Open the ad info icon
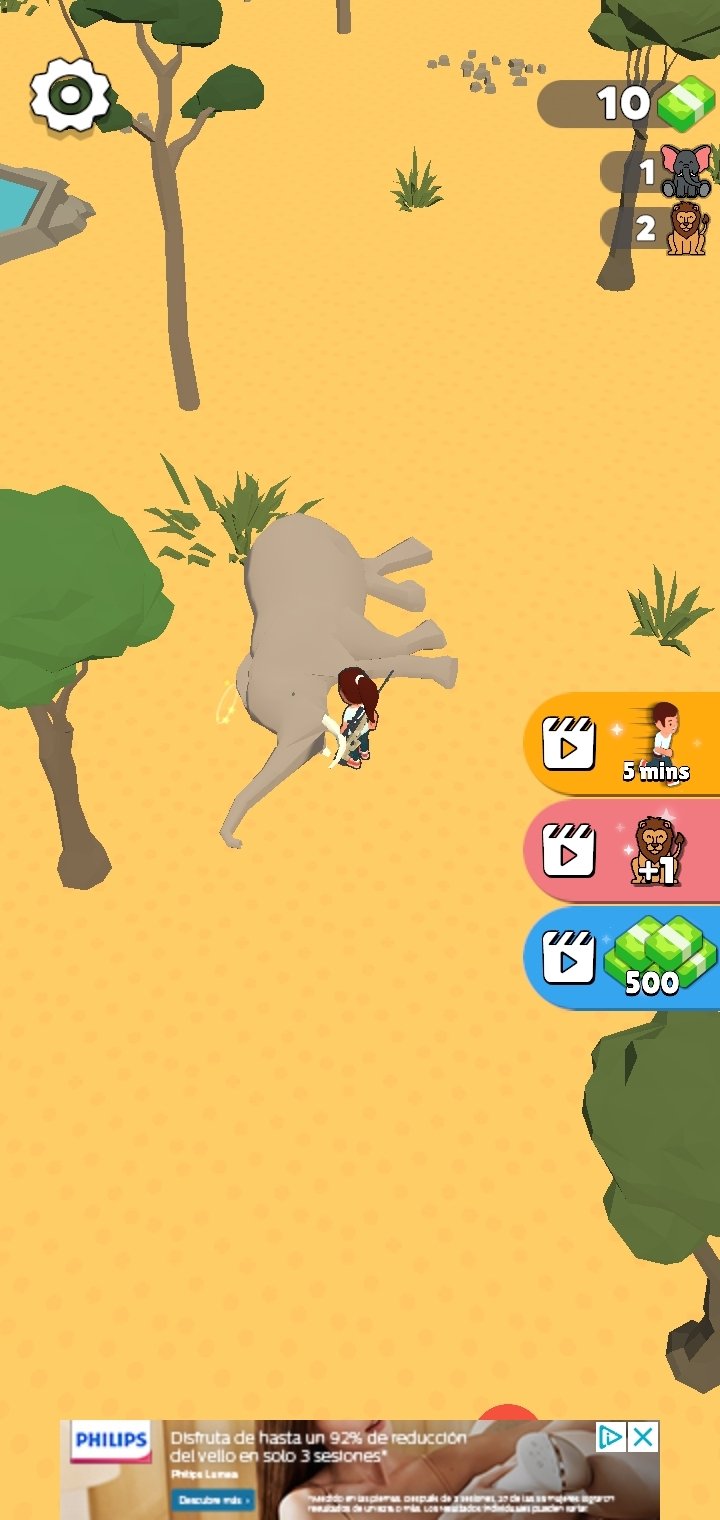This screenshot has width=720, height=1520. 611,1437
